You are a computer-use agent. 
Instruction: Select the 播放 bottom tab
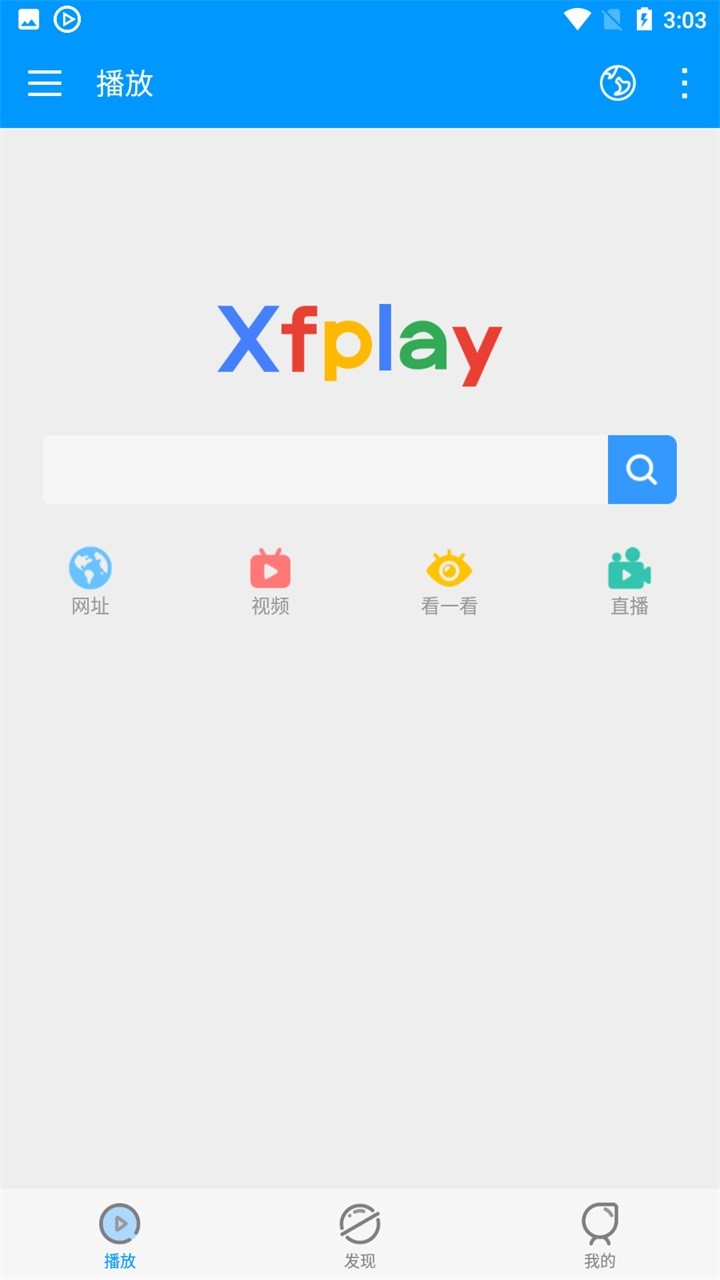[120, 1236]
